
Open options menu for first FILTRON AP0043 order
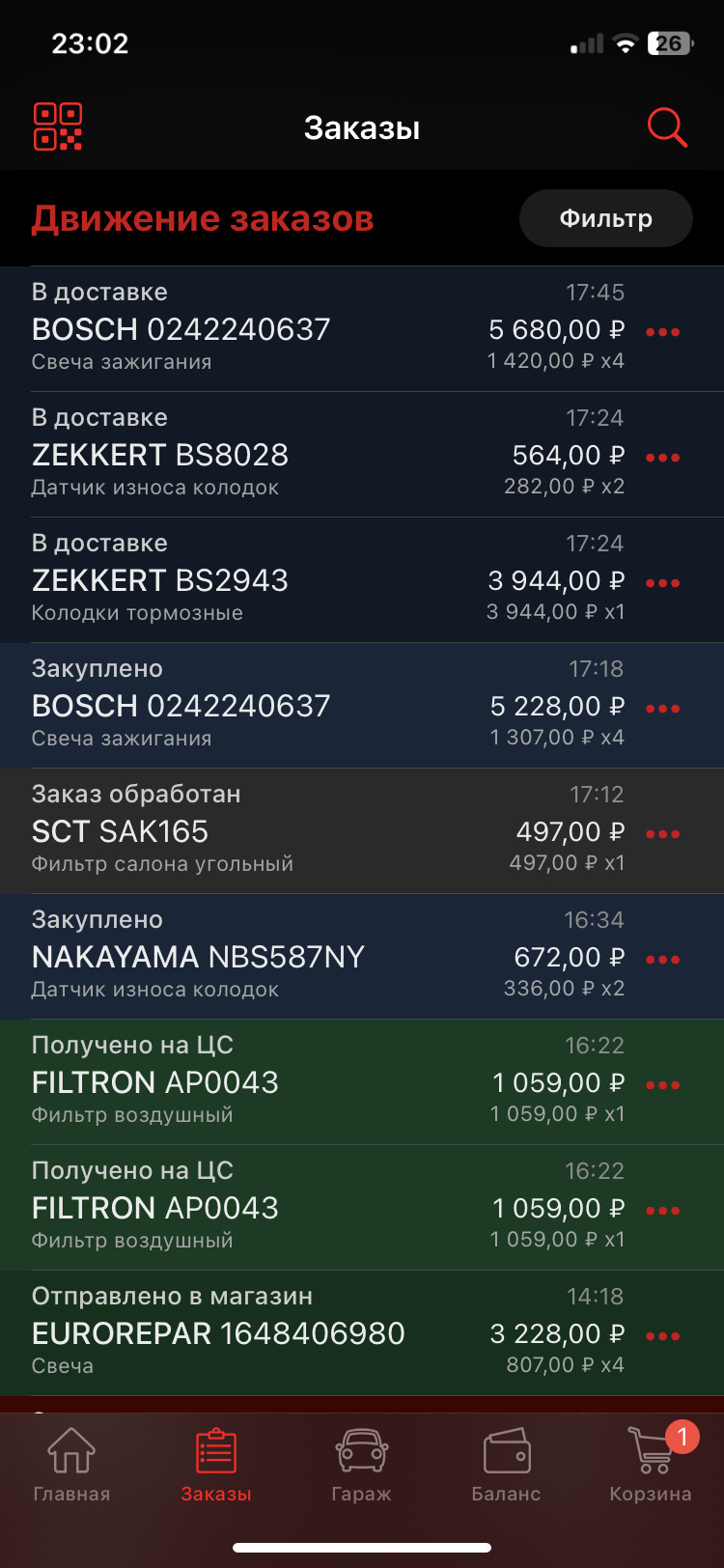coord(662,1083)
